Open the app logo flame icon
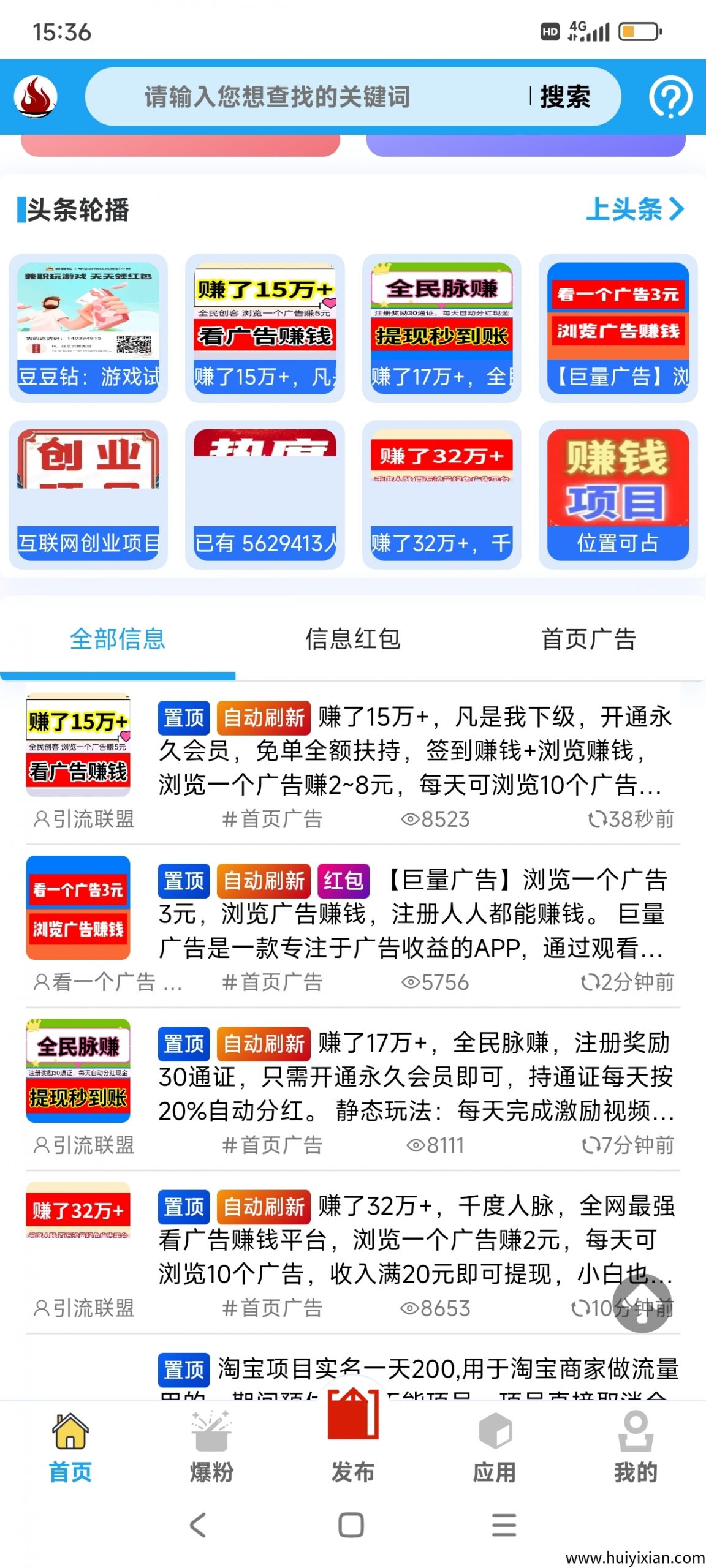Image resolution: width=706 pixels, height=1568 pixels. 36,97
